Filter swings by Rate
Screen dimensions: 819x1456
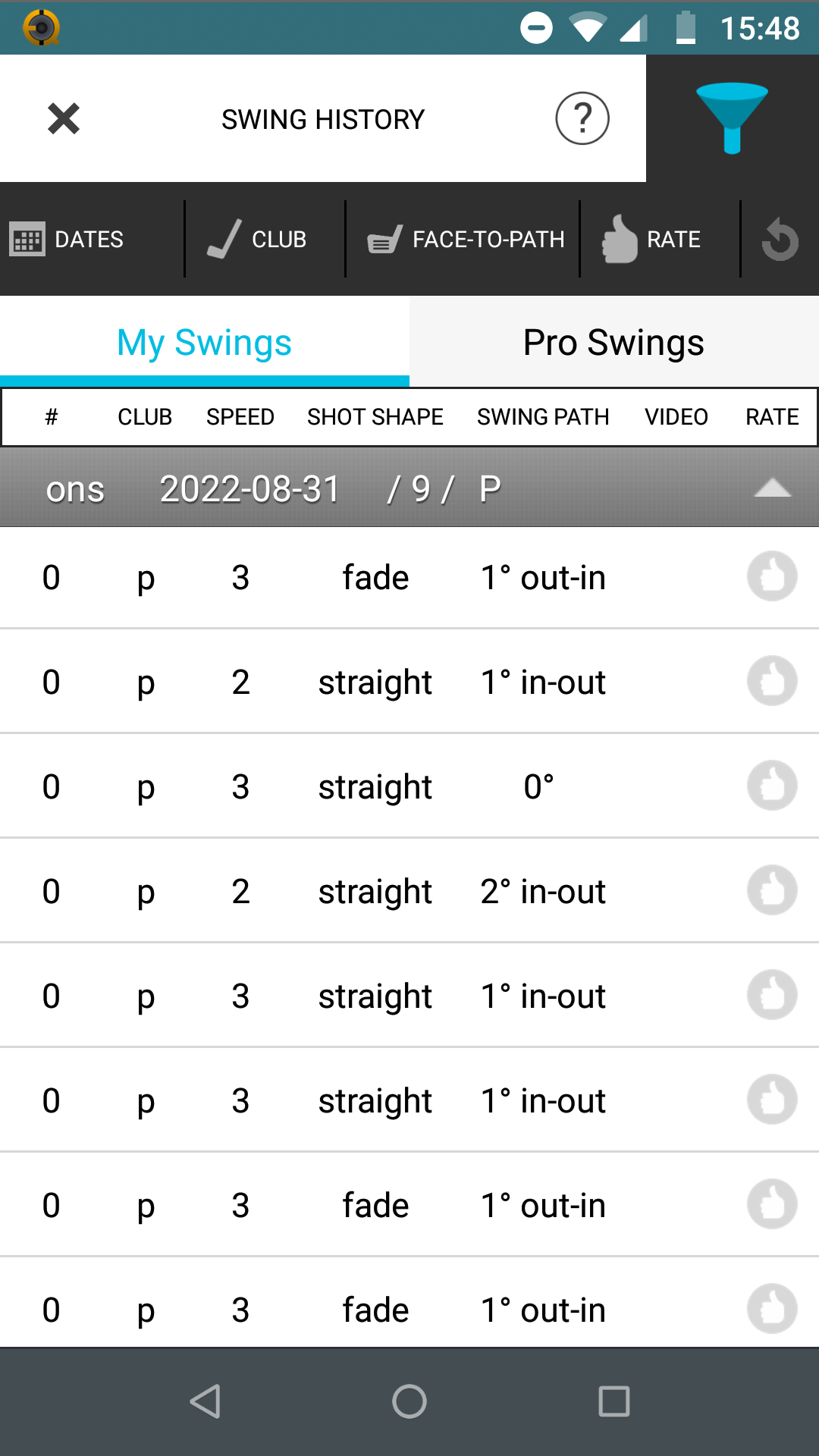point(651,240)
